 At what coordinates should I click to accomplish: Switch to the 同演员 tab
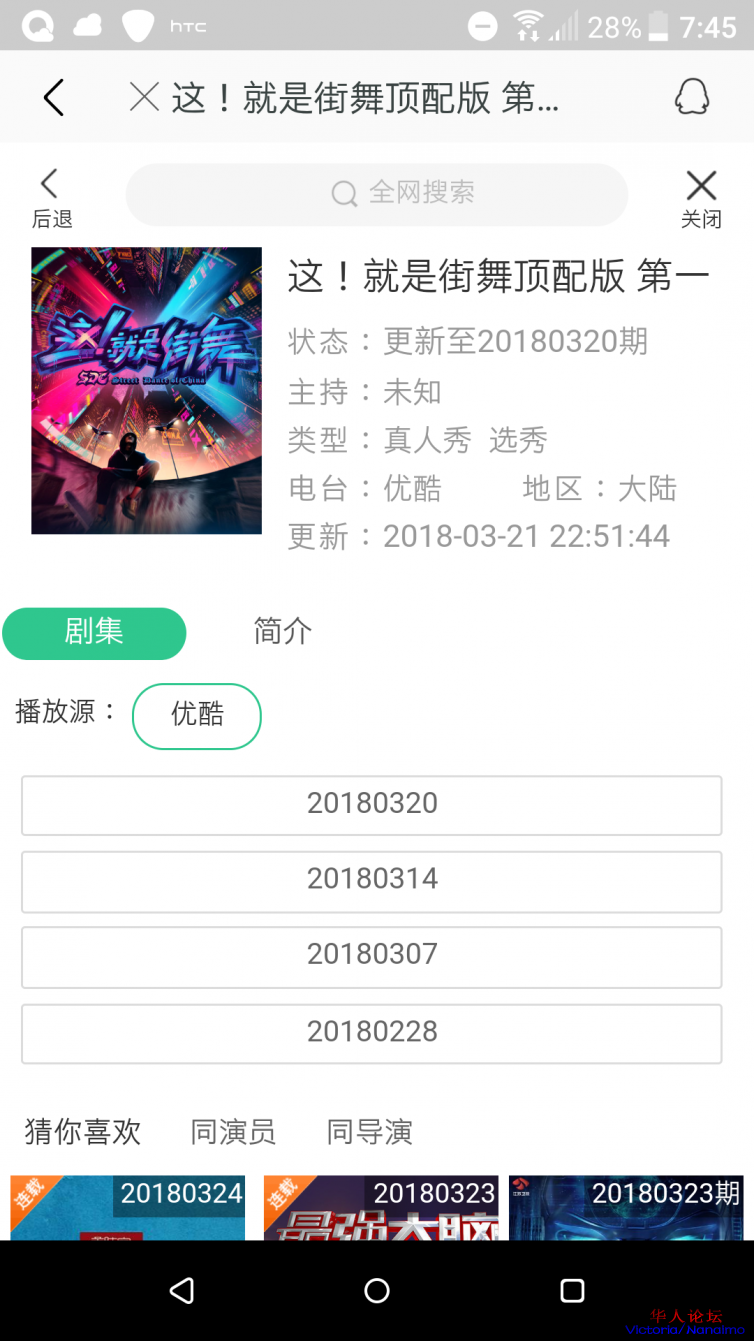point(233,1132)
